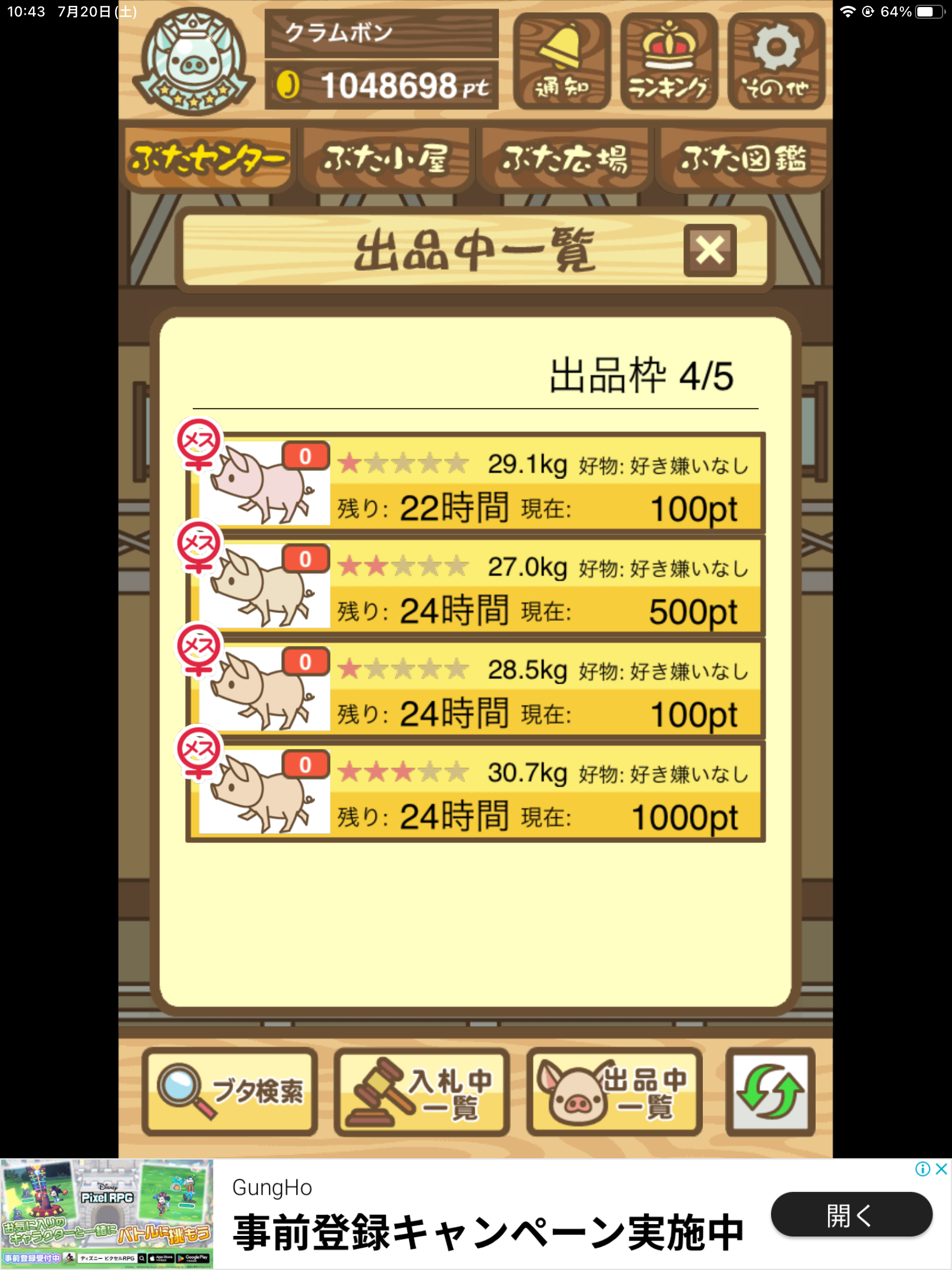Viewport: 952px width, 1270px height.
Task: Switch to the ぶた小屋 tab
Action: coord(386,159)
